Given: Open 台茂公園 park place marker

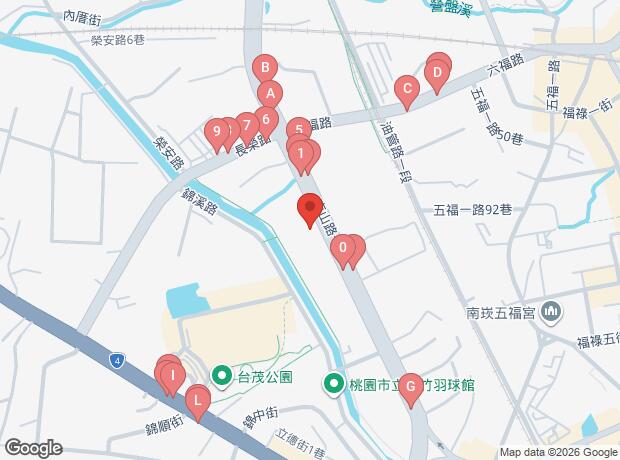Looking at the screenshot, I should click(223, 377).
